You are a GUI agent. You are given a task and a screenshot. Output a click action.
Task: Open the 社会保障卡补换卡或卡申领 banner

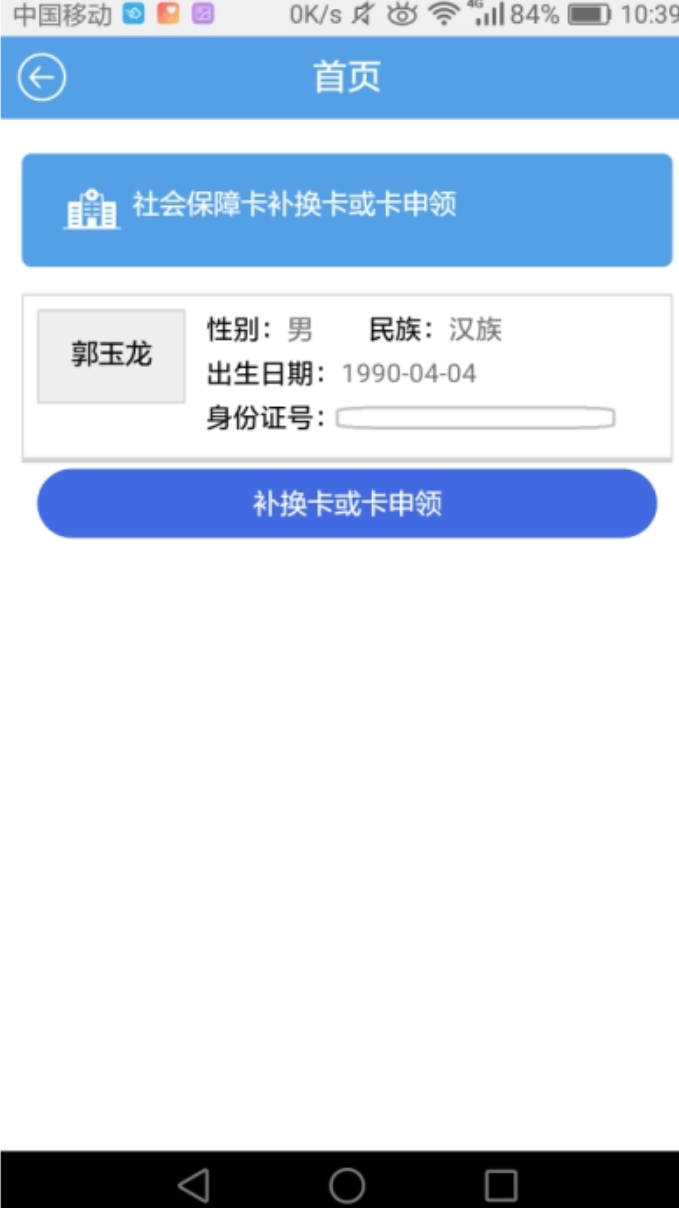pyautogui.click(x=347, y=210)
